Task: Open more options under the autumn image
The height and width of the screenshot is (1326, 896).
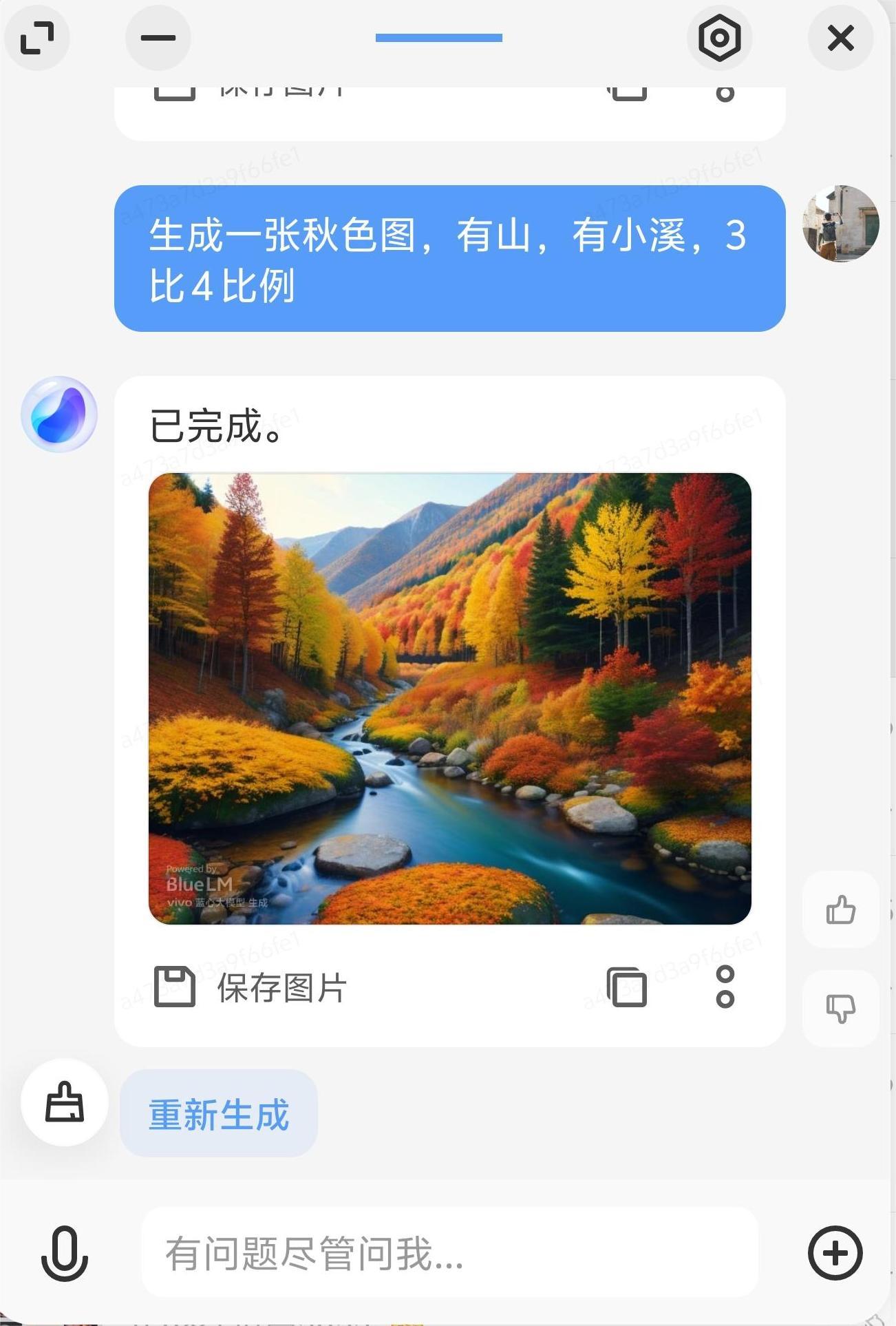Action: tap(725, 987)
